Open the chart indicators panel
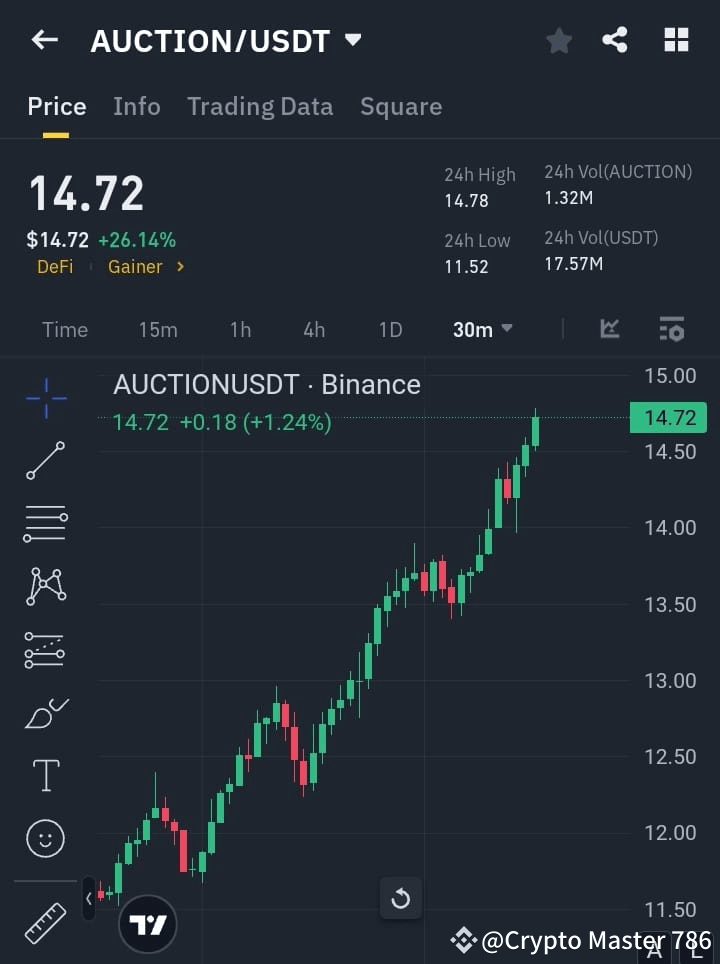 pos(609,329)
